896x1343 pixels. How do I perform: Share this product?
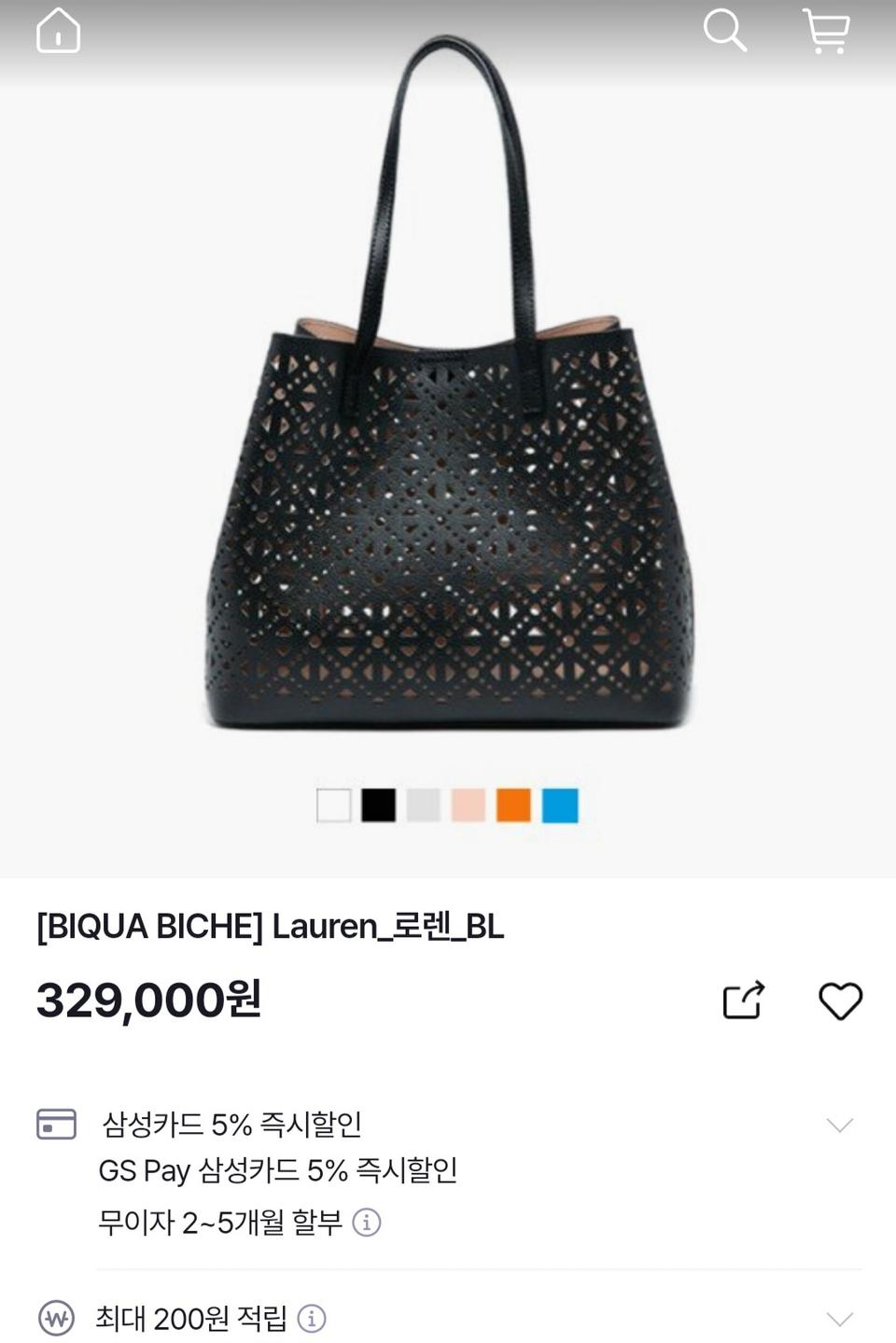pyautogui.click(x=742, y=1000)
